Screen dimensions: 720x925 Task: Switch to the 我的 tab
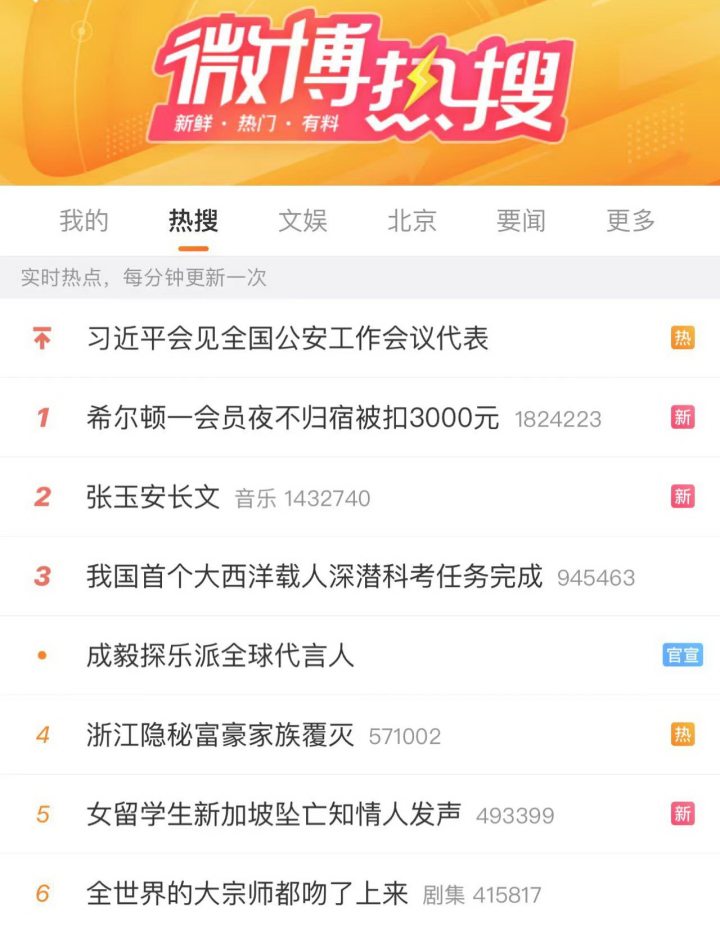click(84, 221)
